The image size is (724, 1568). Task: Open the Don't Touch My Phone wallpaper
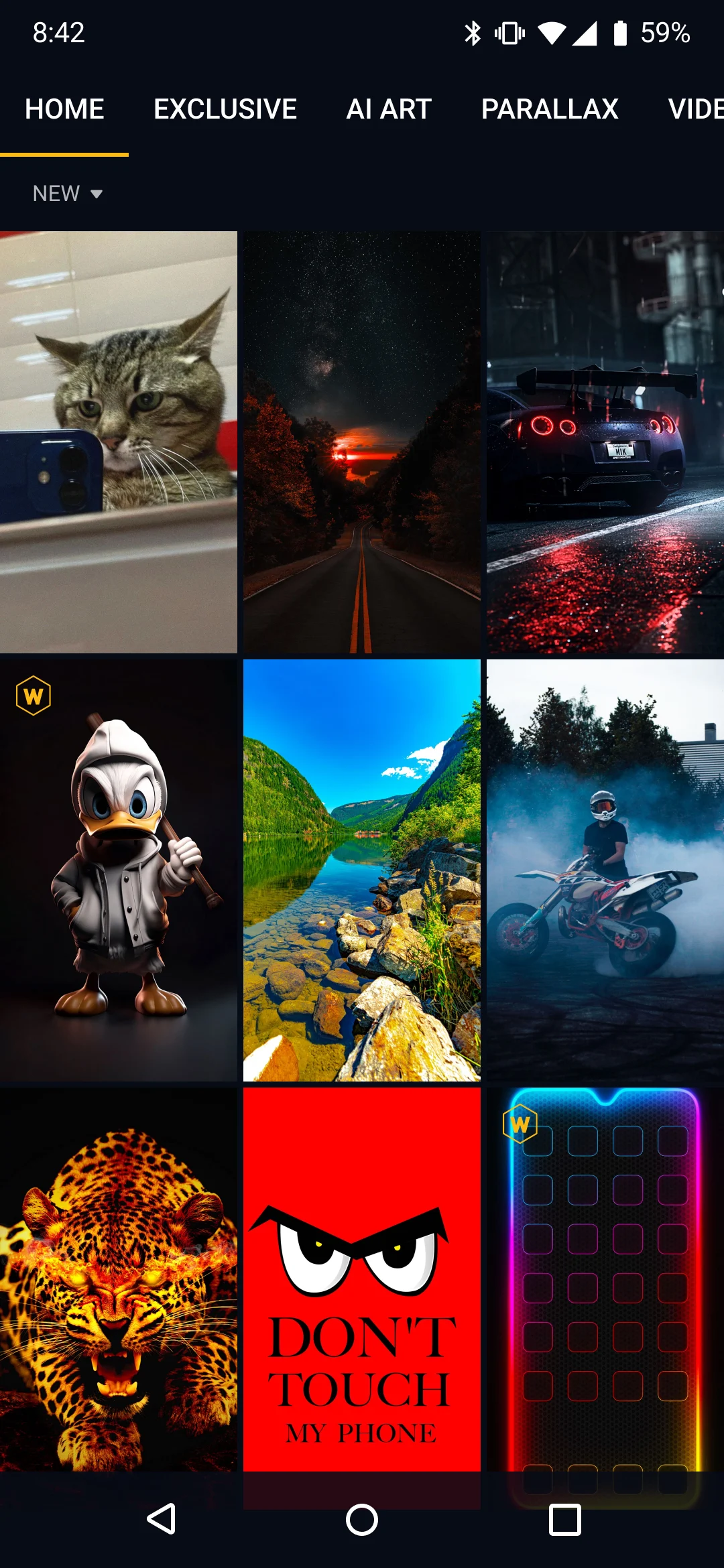coord(362,1280)
